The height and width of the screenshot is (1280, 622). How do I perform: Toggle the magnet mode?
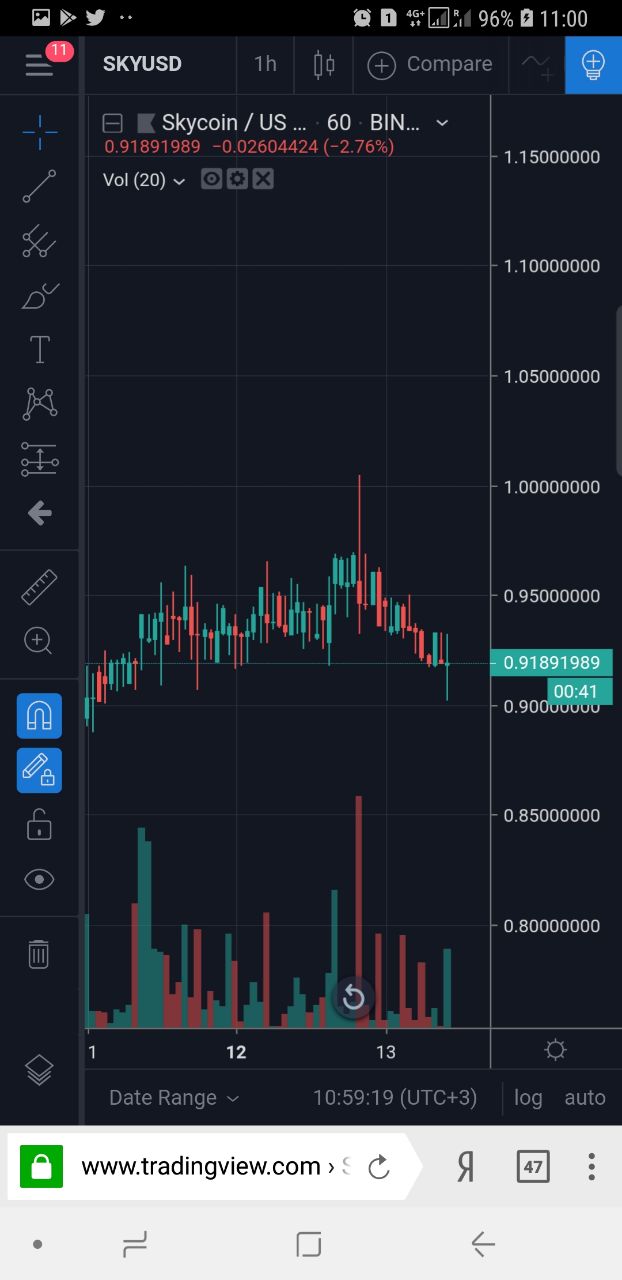pyautogui.click(x=39, y=716)
